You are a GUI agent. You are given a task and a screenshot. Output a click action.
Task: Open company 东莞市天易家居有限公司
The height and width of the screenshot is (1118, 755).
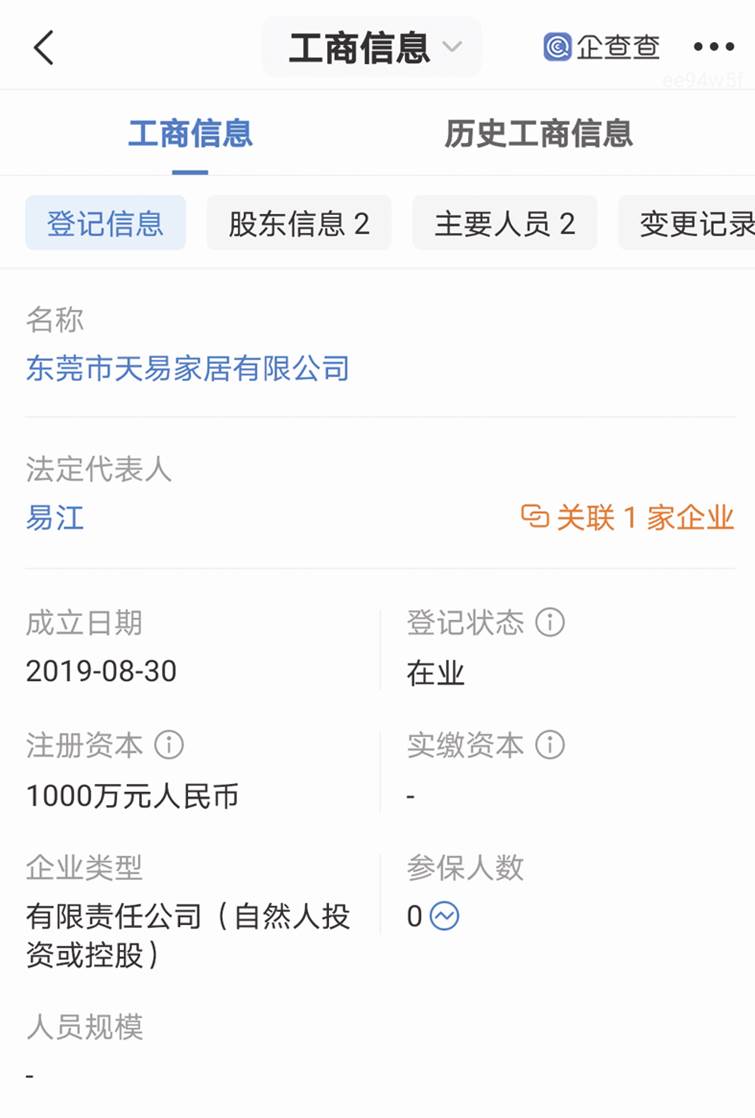[x=188, y=369]
